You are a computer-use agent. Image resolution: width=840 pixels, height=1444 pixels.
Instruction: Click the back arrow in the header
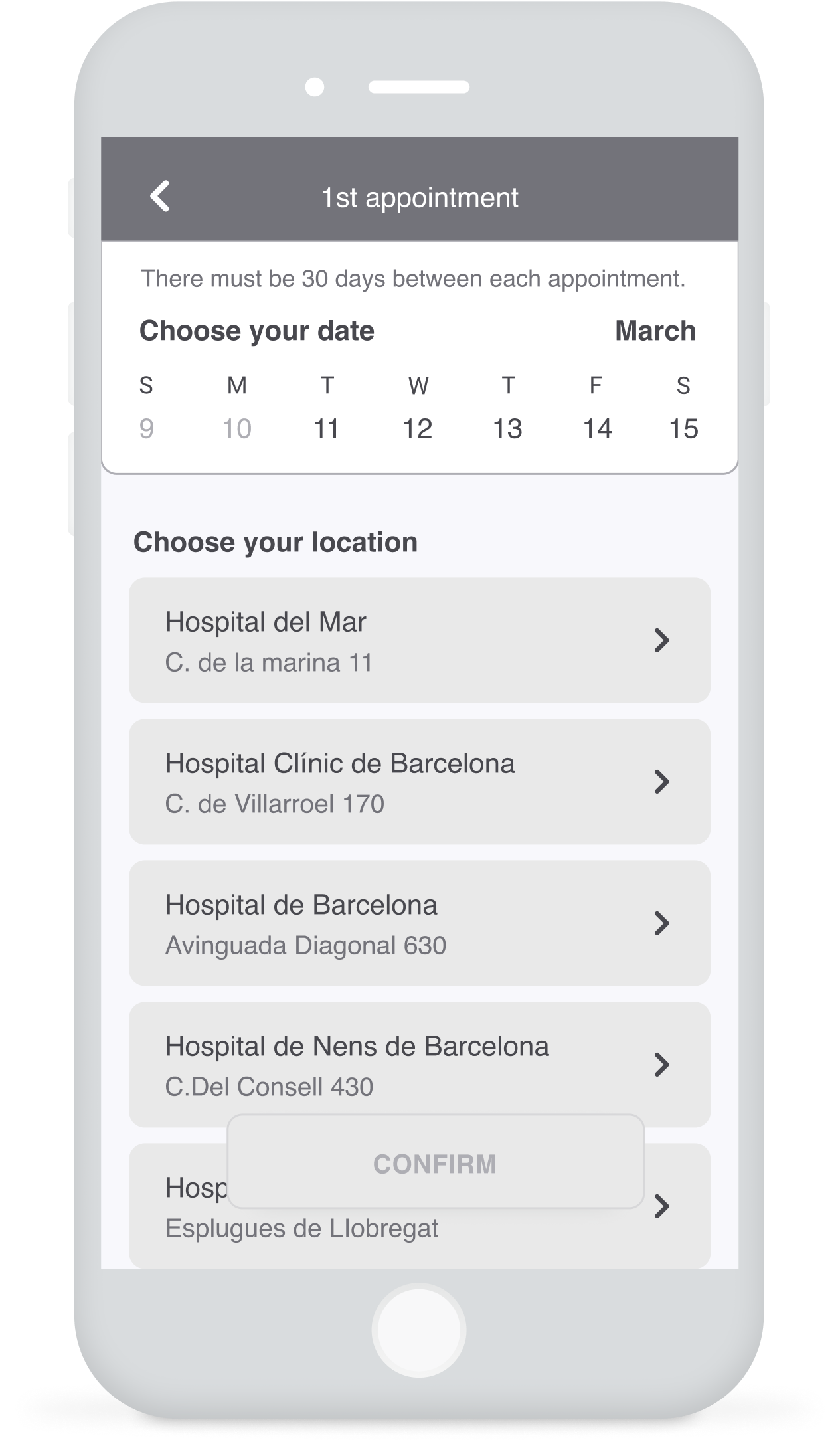pos(159,196)
